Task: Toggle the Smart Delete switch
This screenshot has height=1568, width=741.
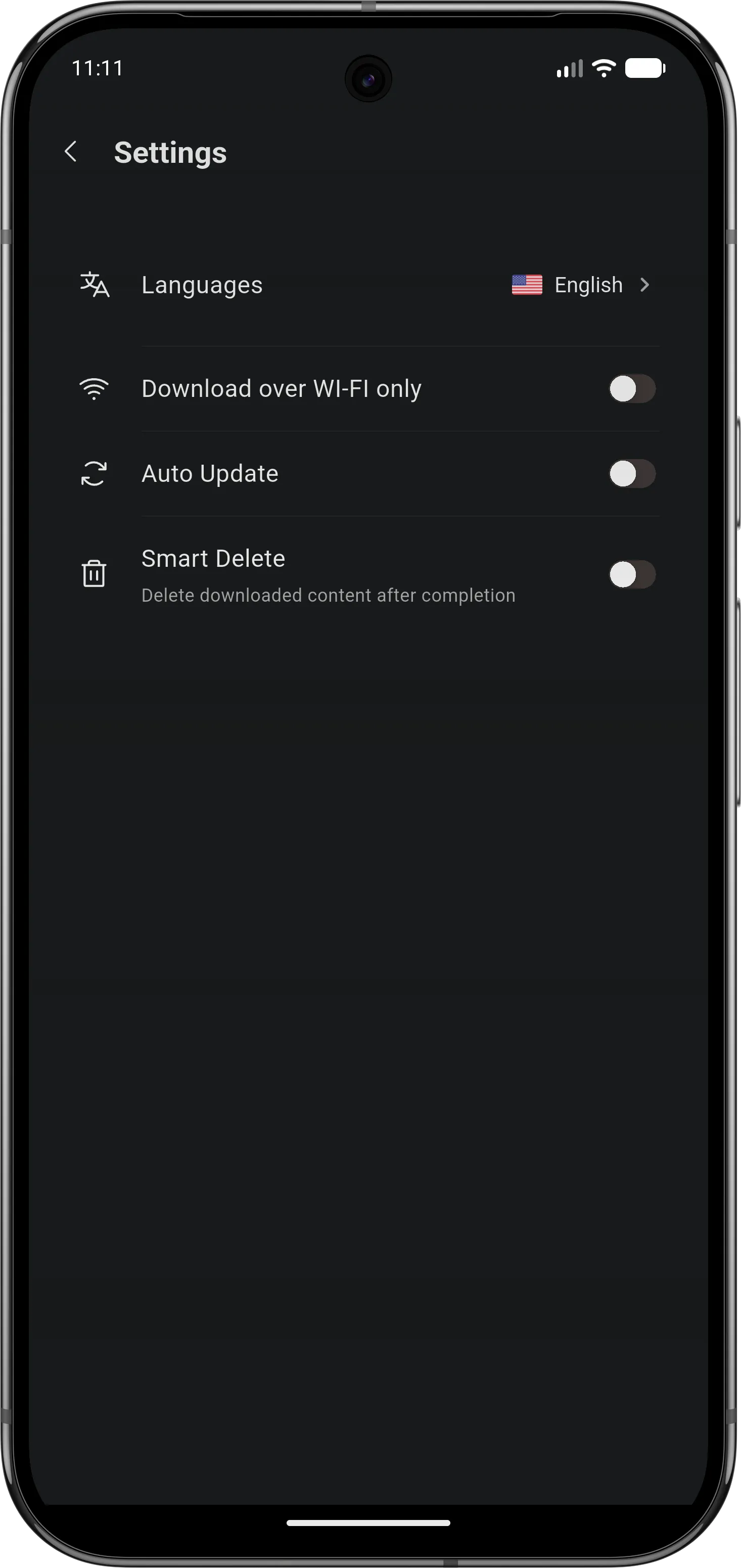Action: point(631,574)
